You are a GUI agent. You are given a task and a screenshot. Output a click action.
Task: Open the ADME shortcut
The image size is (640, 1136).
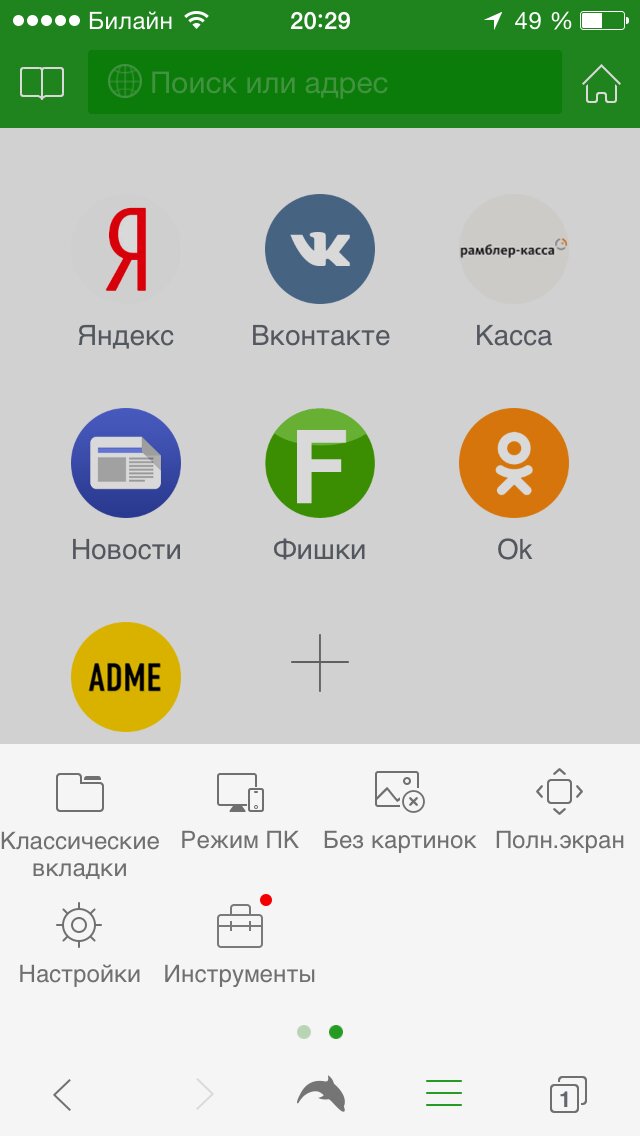click(126, 677)
